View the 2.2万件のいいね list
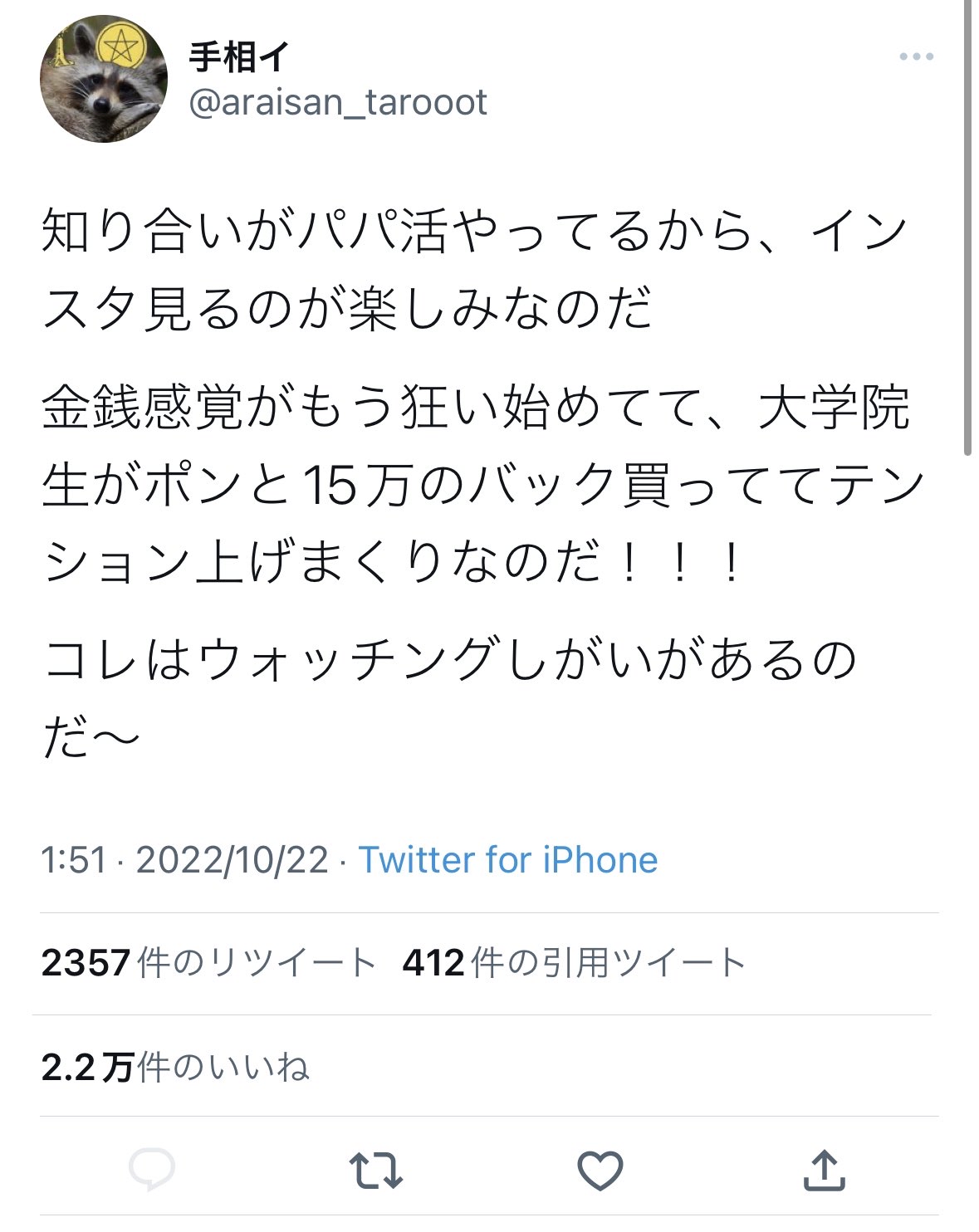 [175, 1067]
